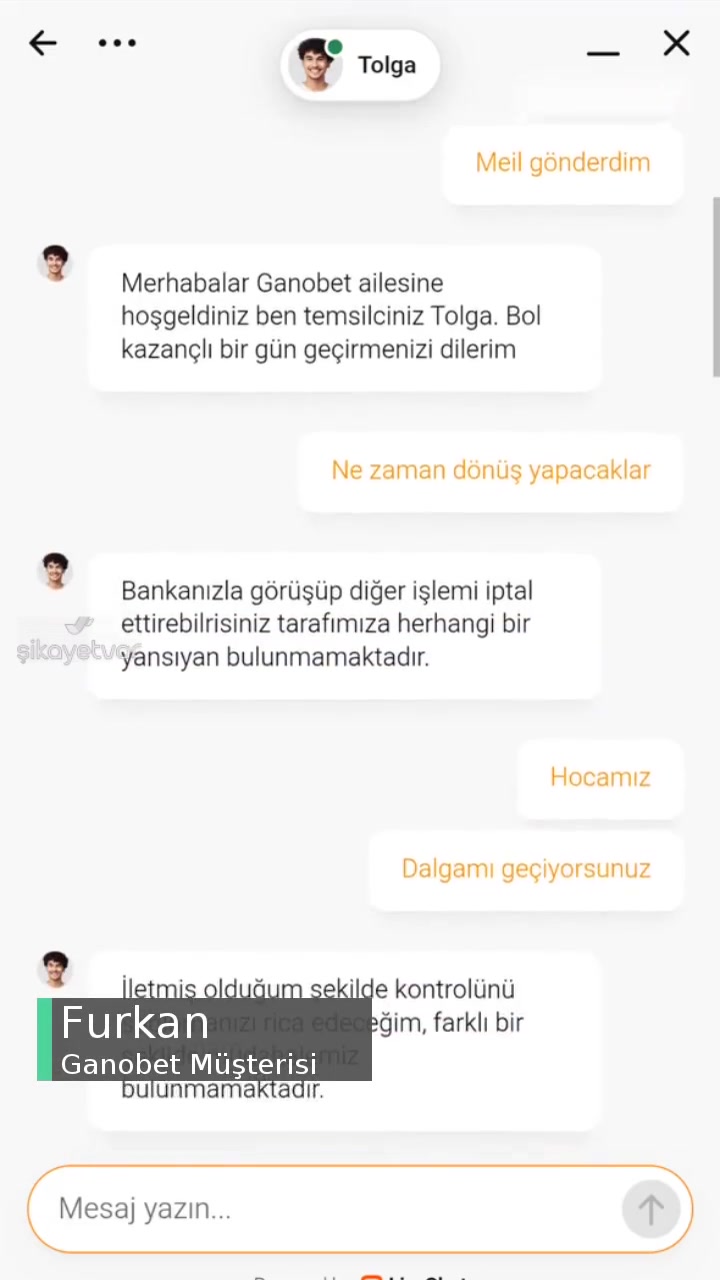This screenshot has width=720, height=1280.
Task: Click the avatar next to the bank instructions message
Action: coord(55,570)
